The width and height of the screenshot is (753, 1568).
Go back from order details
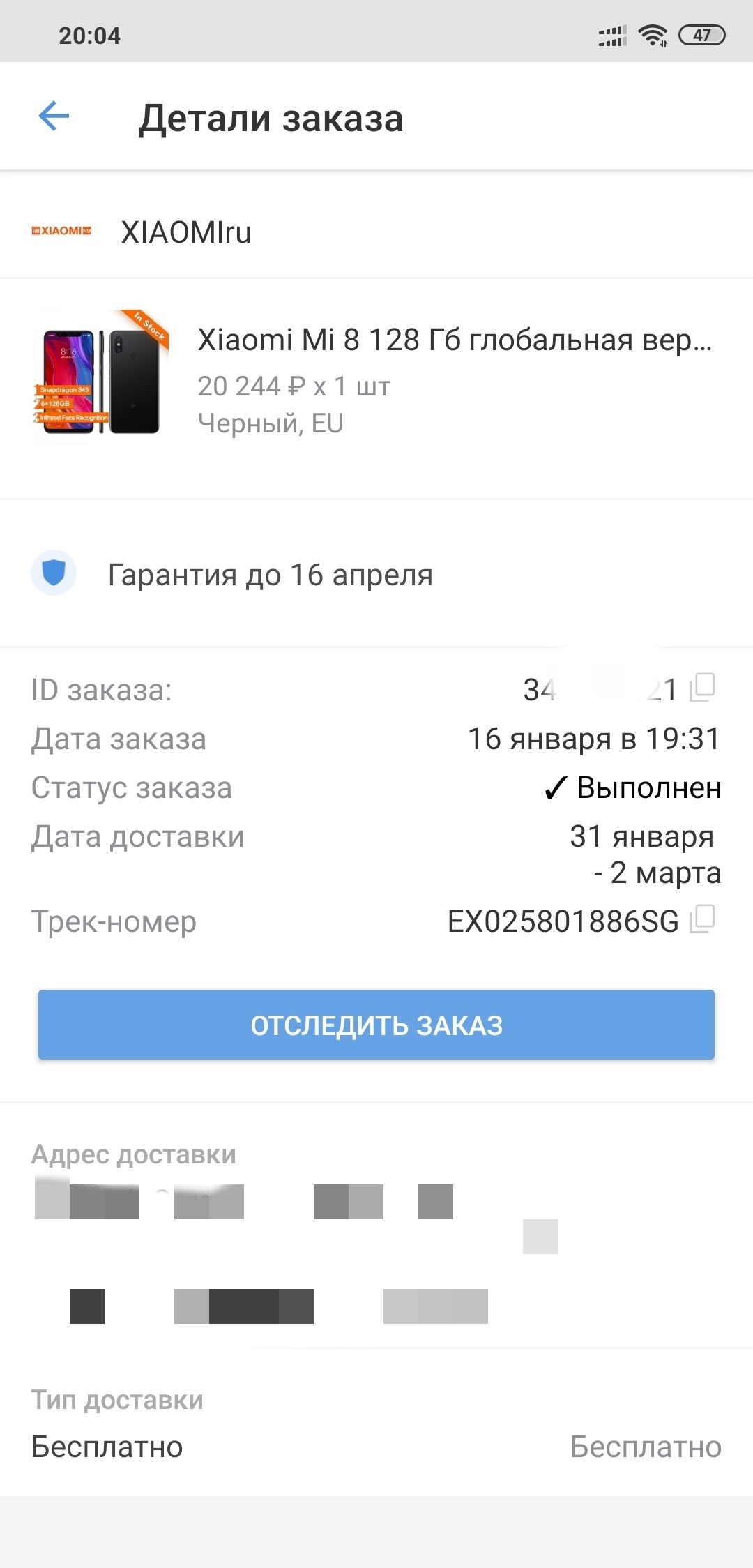(x=54, y=116)
